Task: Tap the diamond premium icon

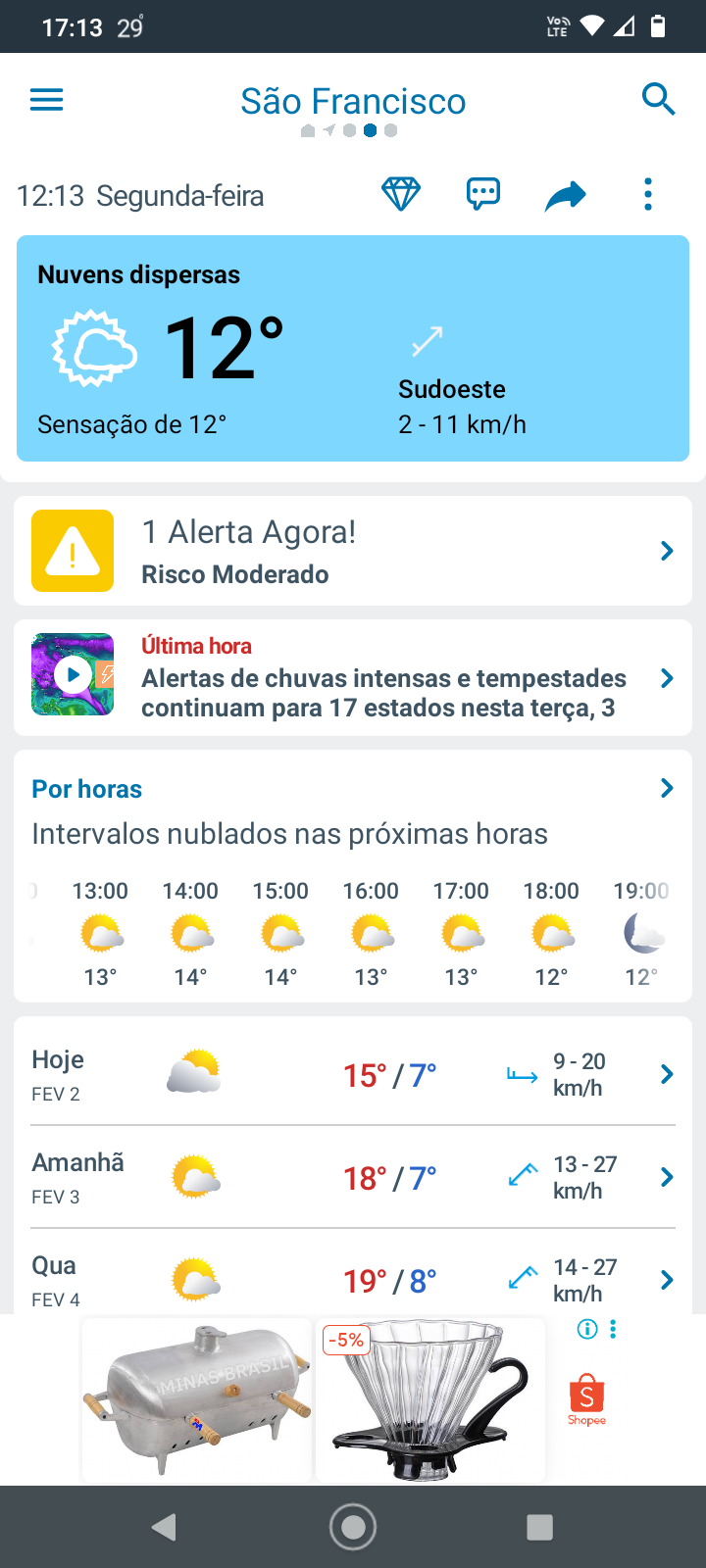Action: (401, 195)
